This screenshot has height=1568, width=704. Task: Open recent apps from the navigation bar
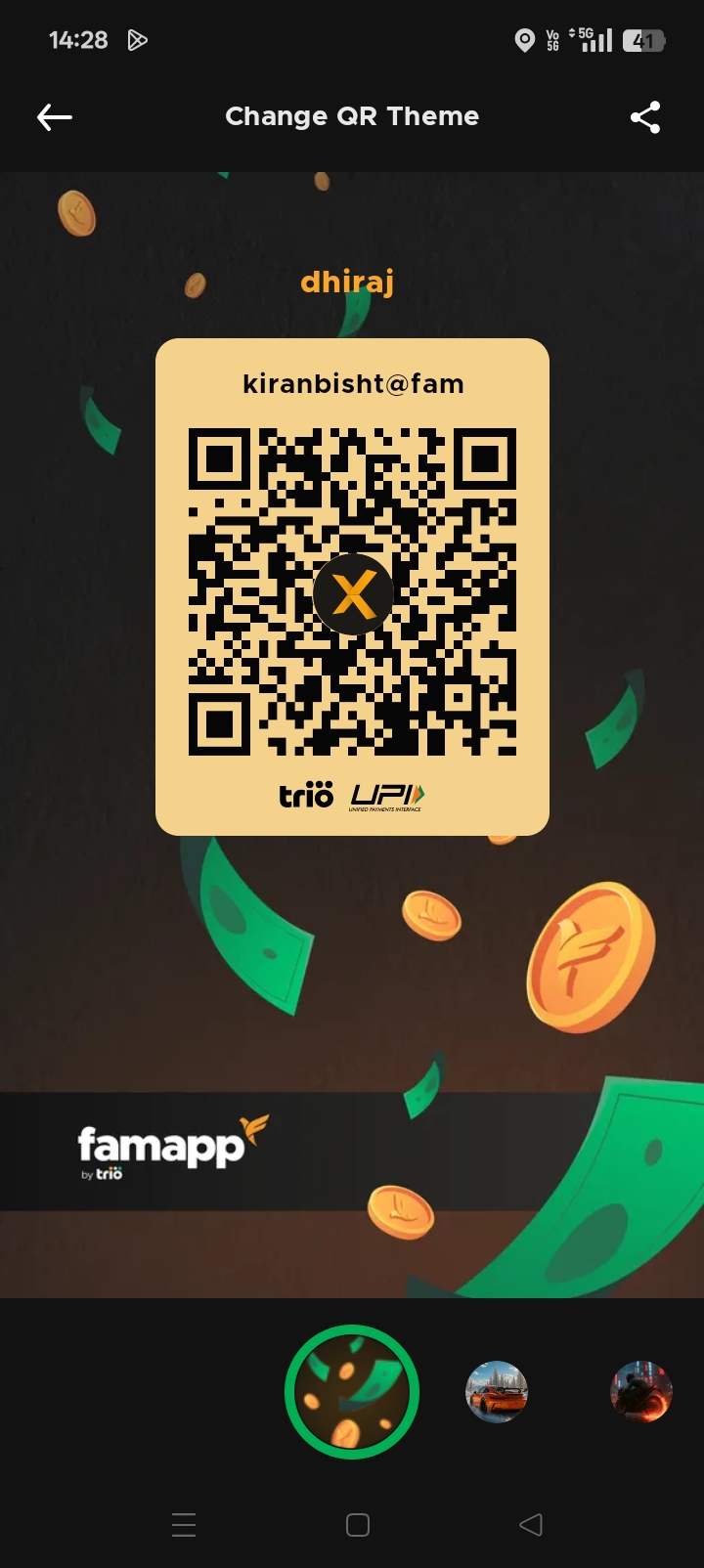click(x=184, y=1525)
